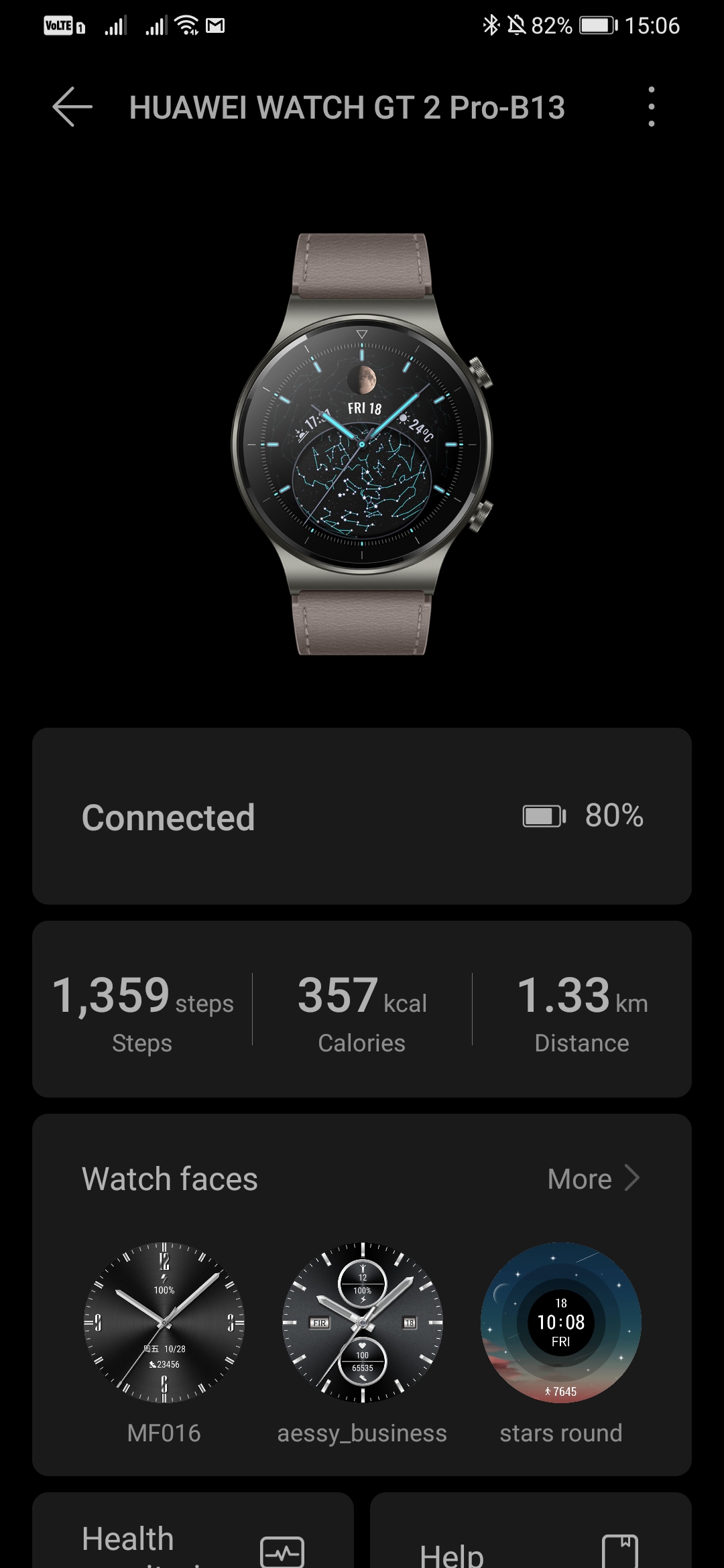Viewport: 724px width, 1568px height.
Task: View More watch faces
Action: coord(593,1179)
